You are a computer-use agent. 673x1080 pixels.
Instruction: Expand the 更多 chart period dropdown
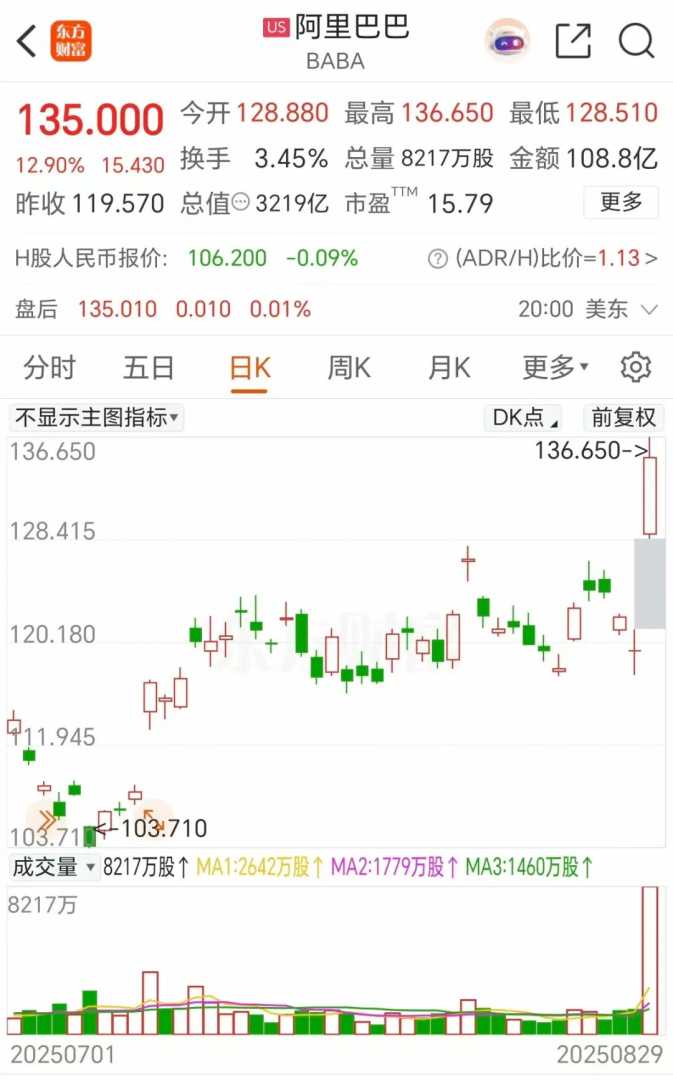(555, 368)
